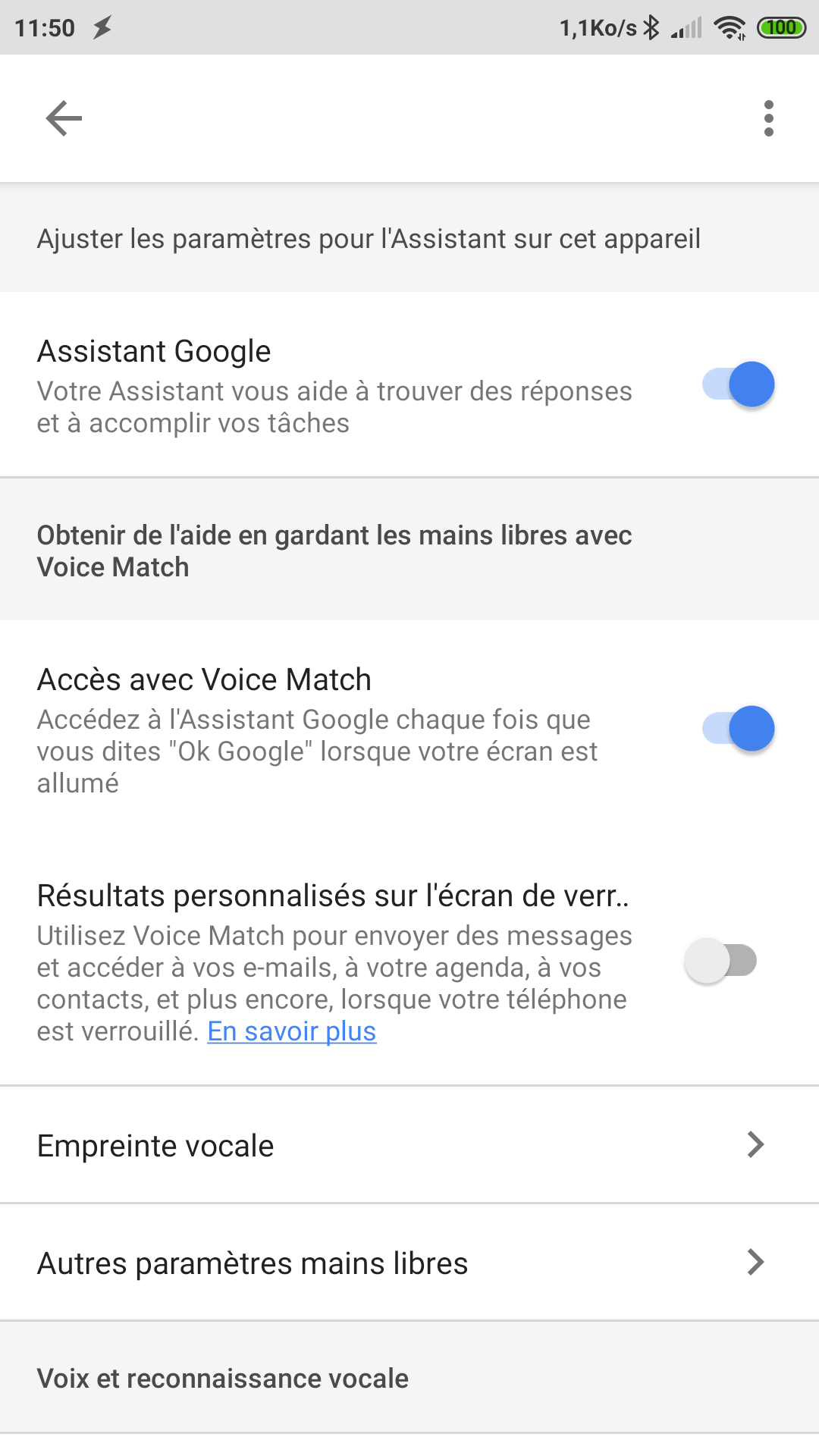Open the three-dot overflow menu
Image resolution: width=819 pixels, height=1456 pixels.
pyautogui.click(x=769, y=118)
